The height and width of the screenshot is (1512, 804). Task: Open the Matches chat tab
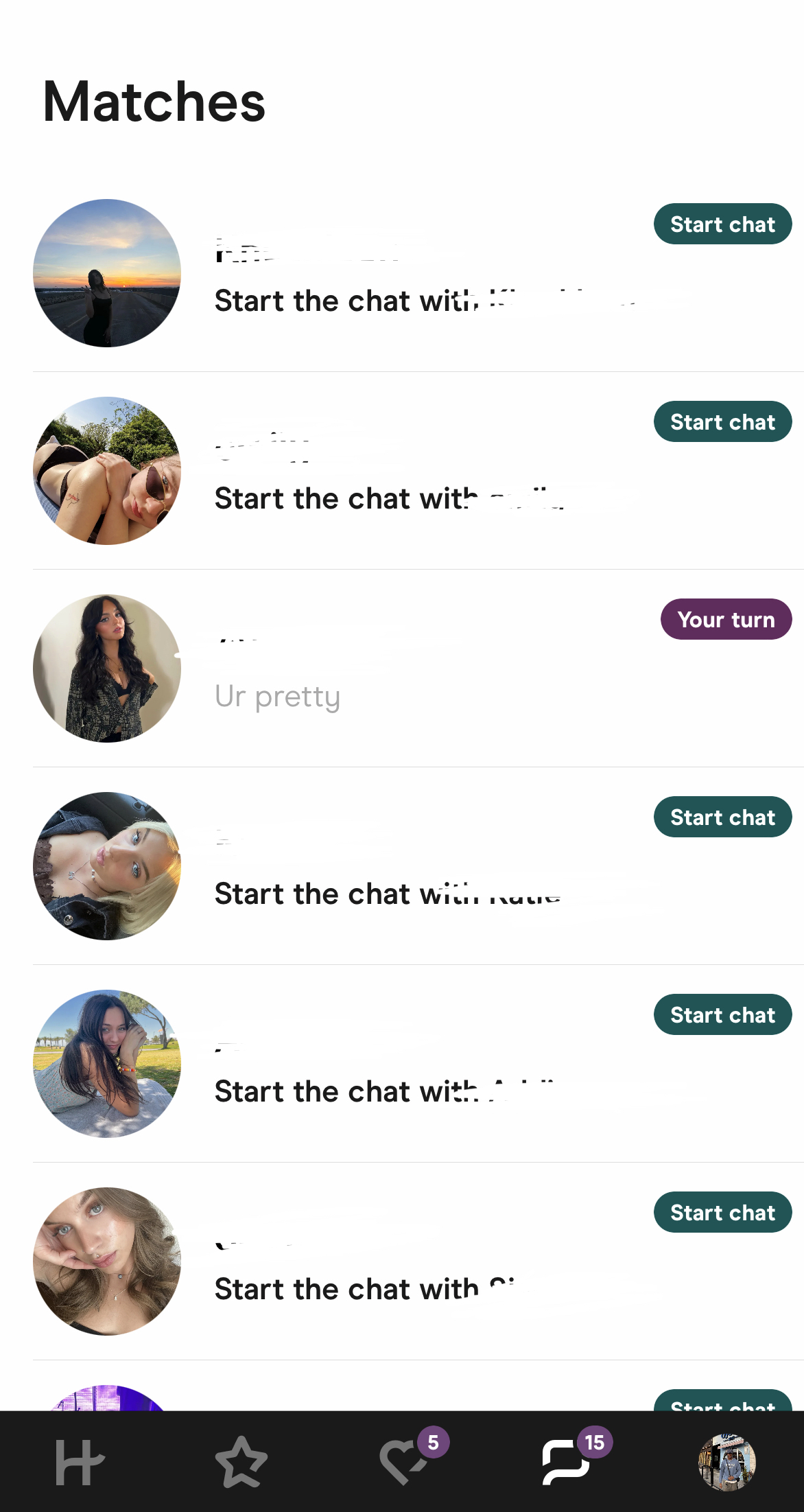[x=566, y=1463]
